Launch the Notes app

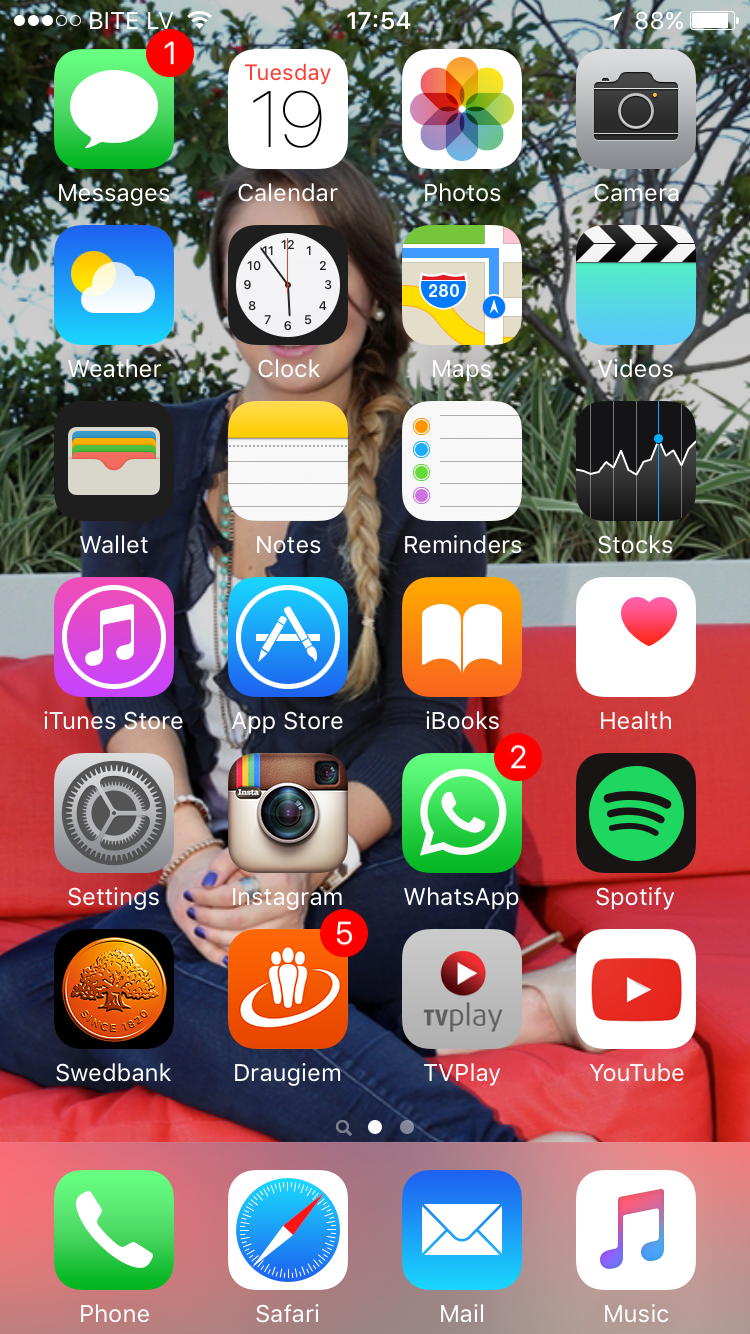[288, 462]
